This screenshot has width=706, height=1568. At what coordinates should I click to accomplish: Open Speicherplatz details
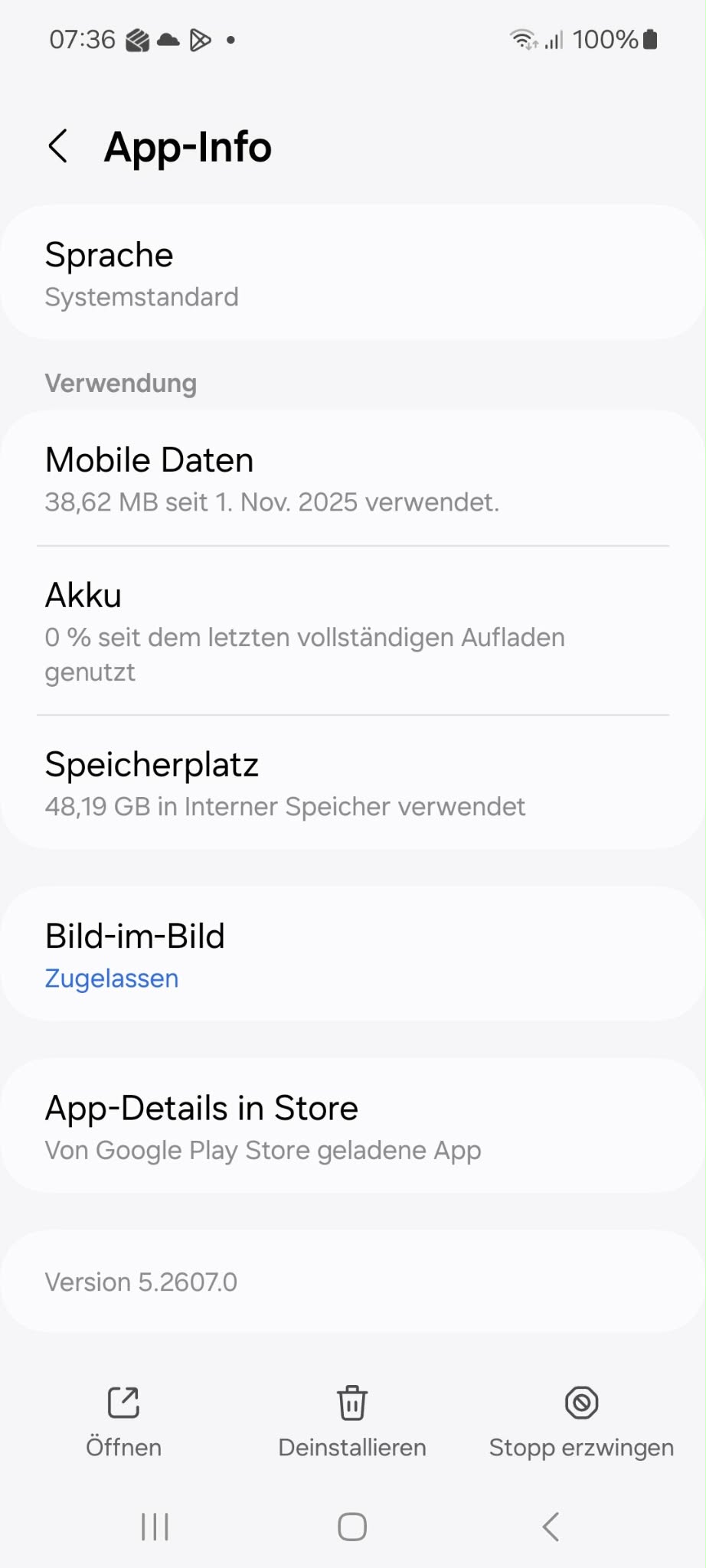pos(352,783)
